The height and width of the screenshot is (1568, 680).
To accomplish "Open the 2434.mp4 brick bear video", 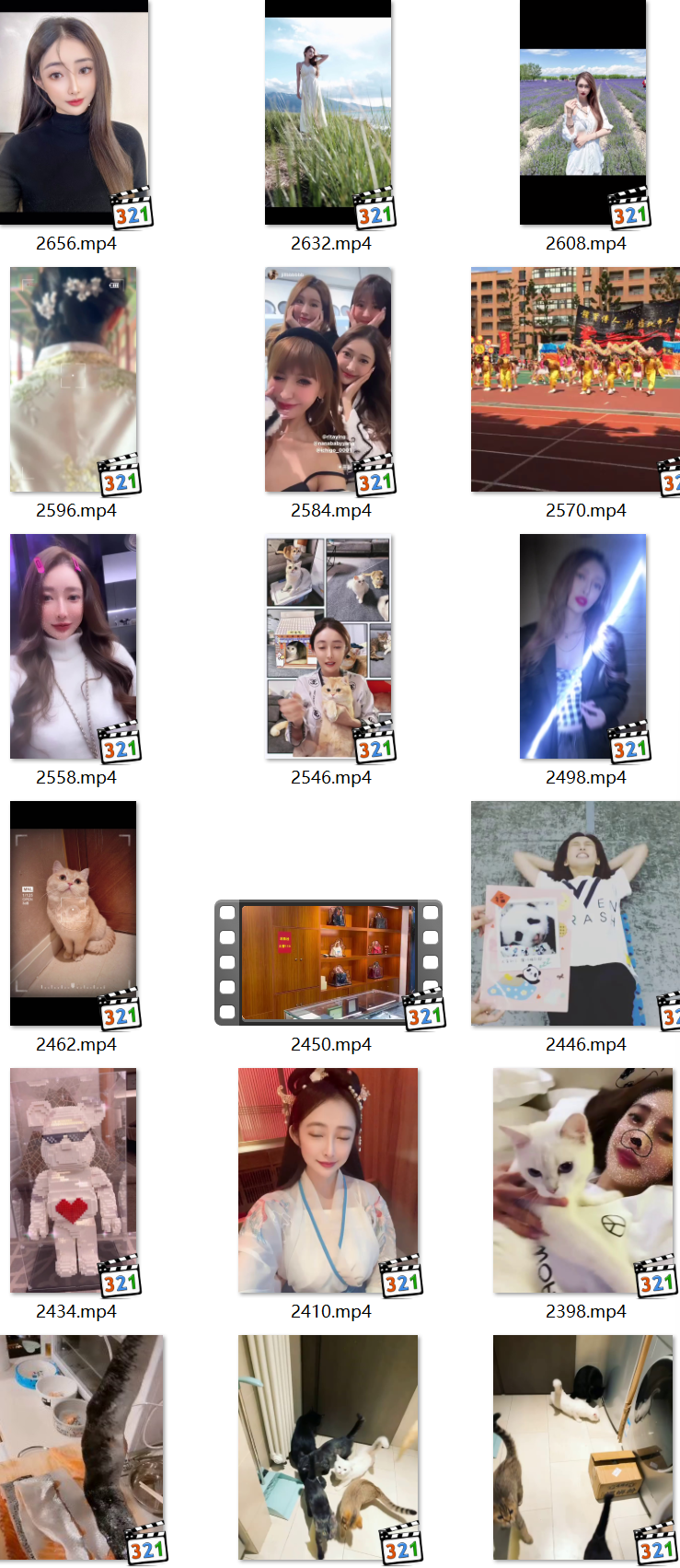I will (74, 1180).
